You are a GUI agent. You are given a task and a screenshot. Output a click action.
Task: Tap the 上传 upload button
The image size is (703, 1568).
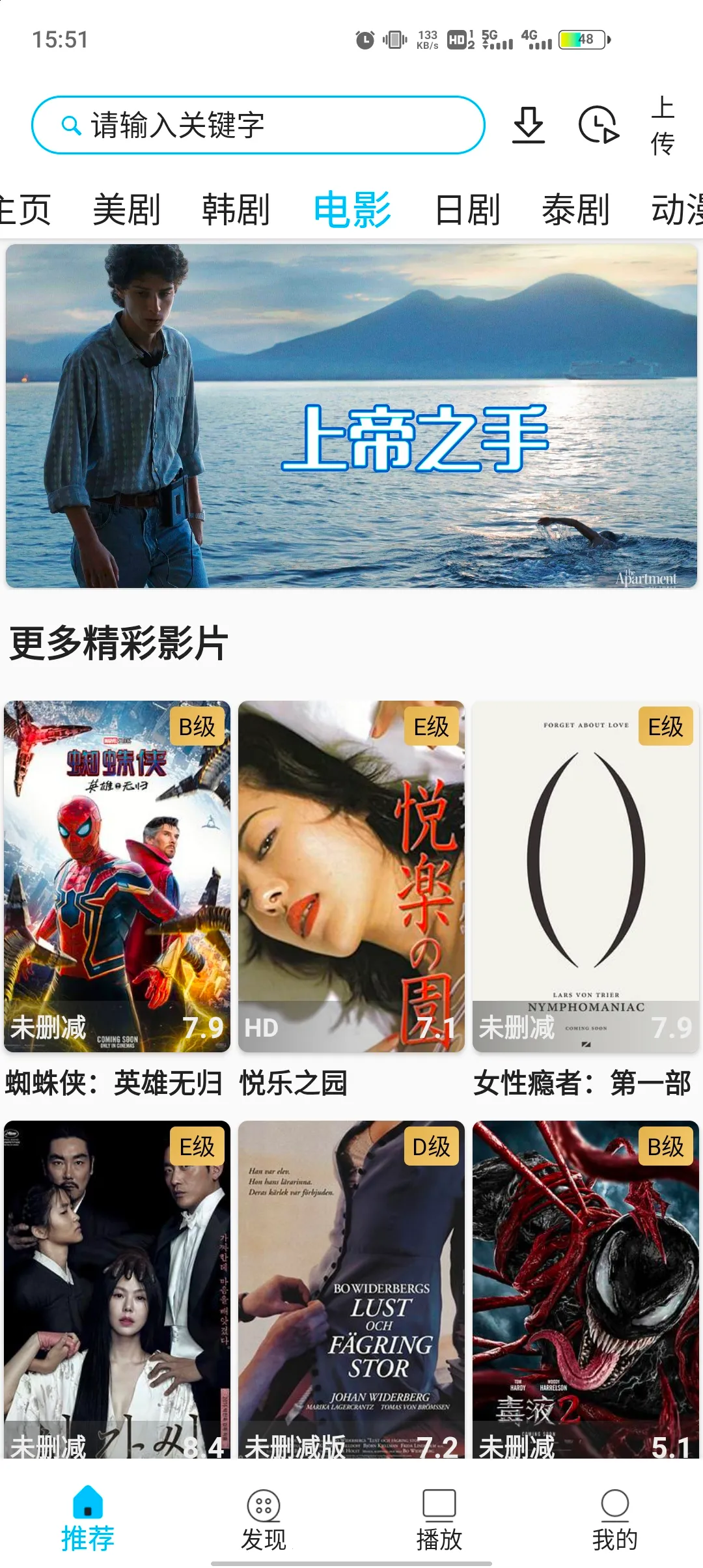(663, 125)
